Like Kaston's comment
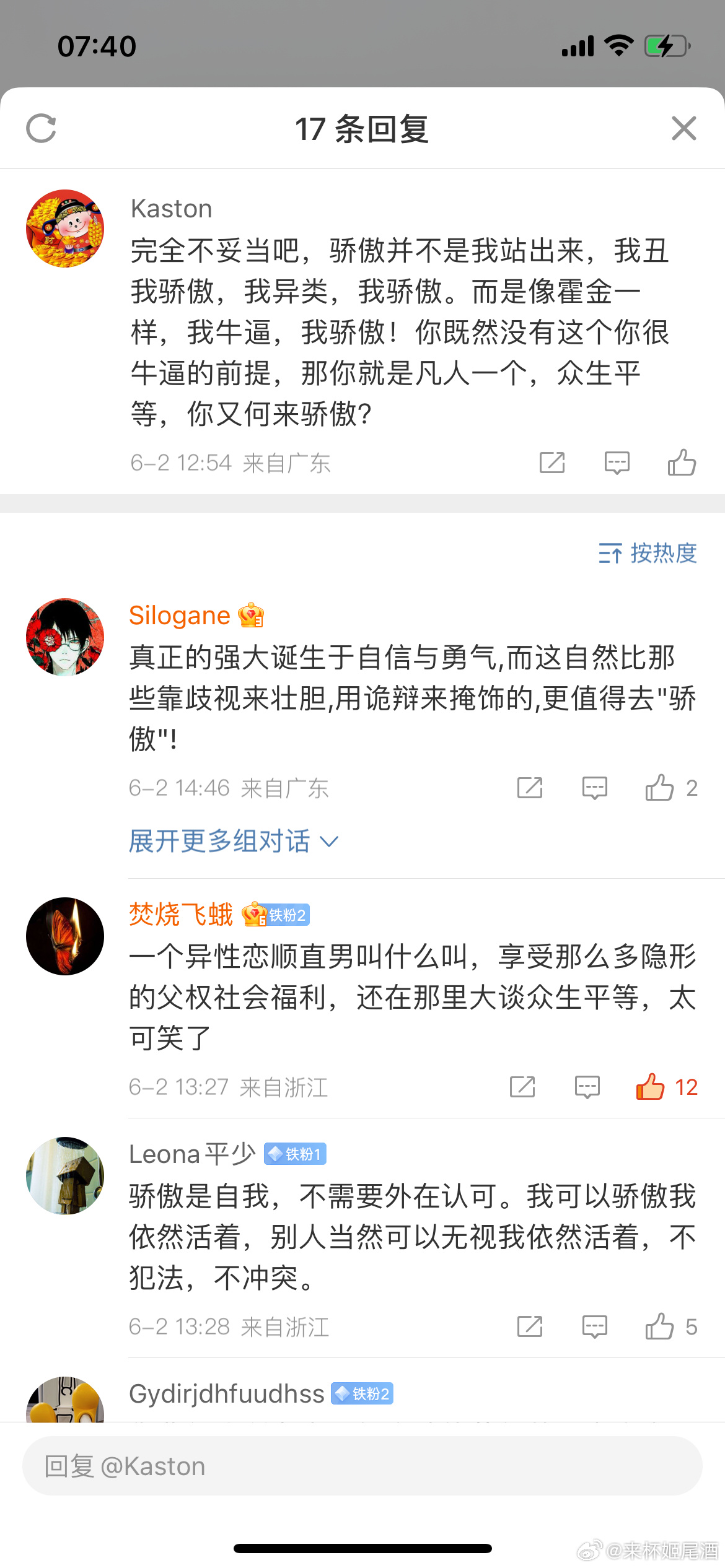 (x=682, y=463)
